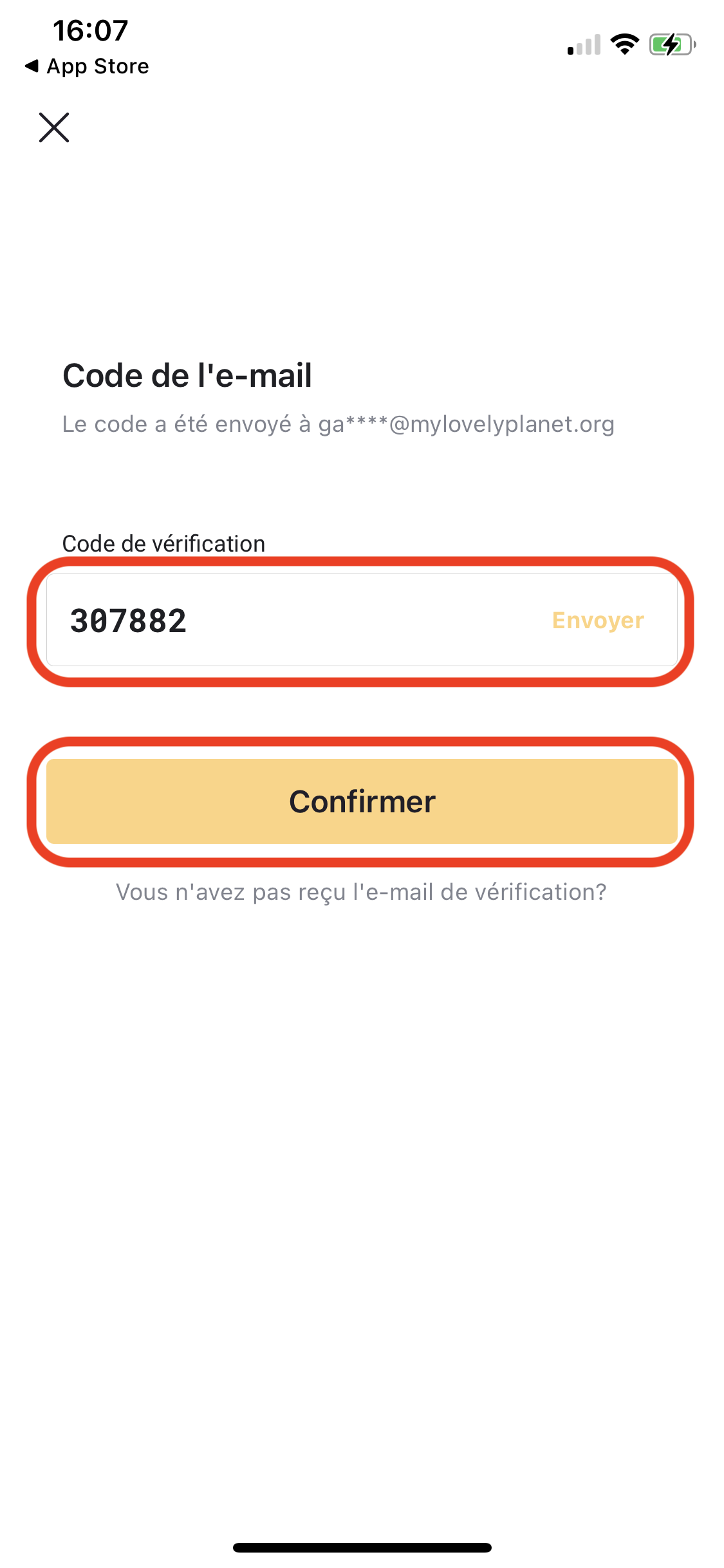Open the "Vous n'avez pas reçu l'e-mail" help
724x1568 pixels.
[x=361, y=892]
